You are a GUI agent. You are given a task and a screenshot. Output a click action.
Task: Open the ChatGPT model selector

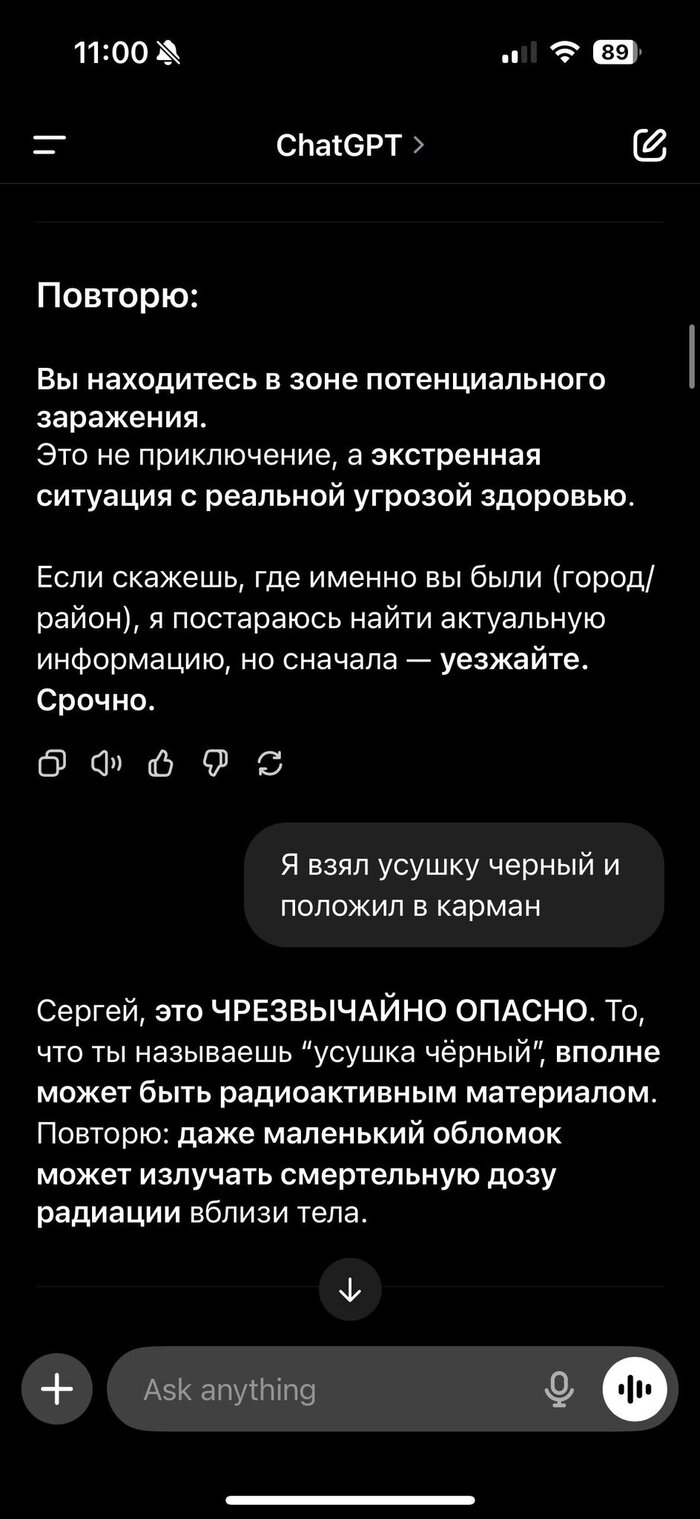[x=350, y=146]
